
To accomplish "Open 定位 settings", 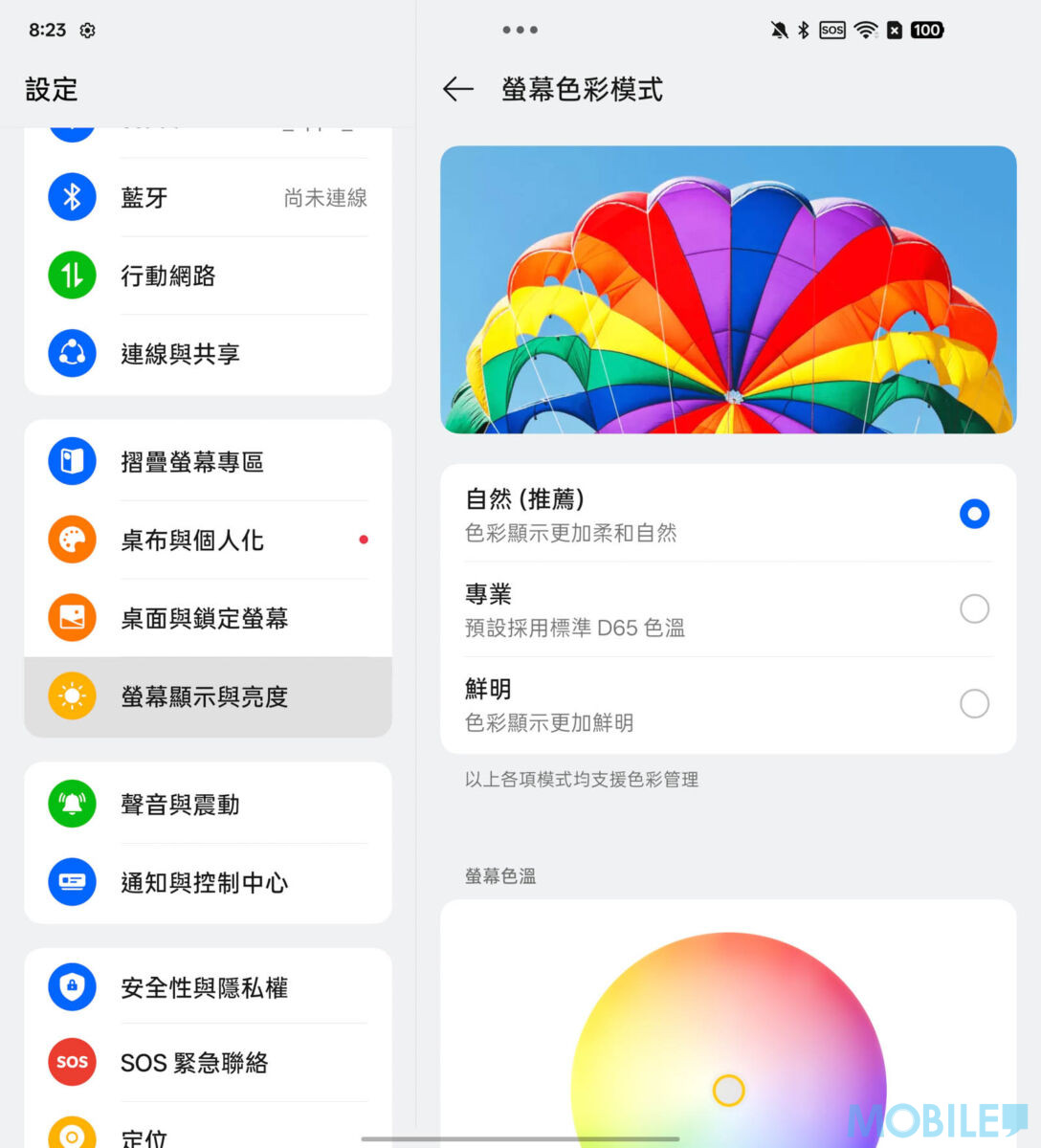I will (208, 1136).
